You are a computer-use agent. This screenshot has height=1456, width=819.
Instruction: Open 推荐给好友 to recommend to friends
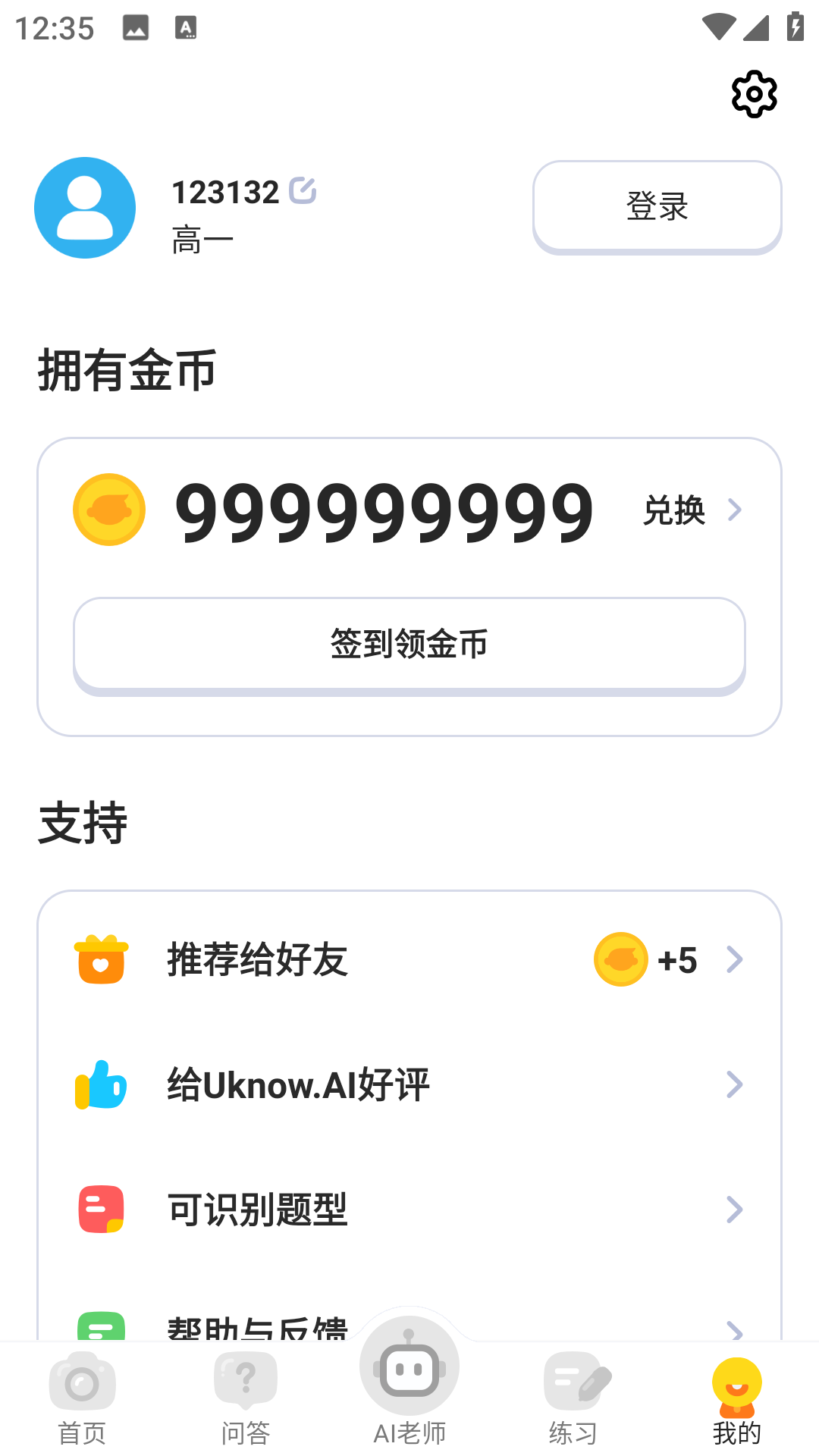(x=409, y=959)
